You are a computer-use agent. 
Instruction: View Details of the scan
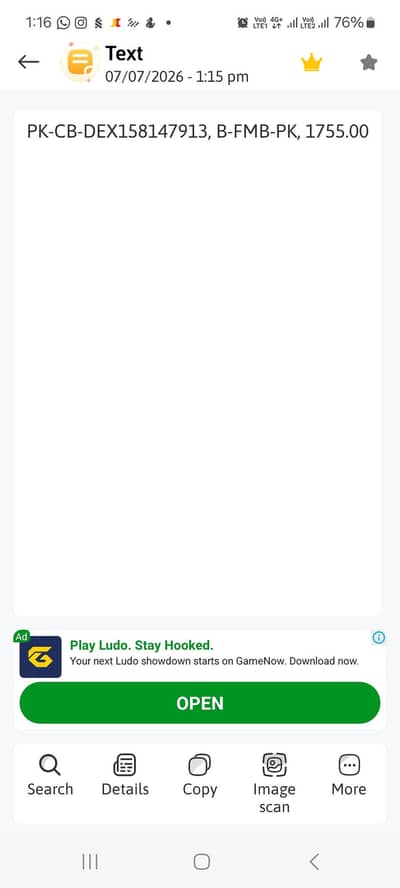[125, 776]
